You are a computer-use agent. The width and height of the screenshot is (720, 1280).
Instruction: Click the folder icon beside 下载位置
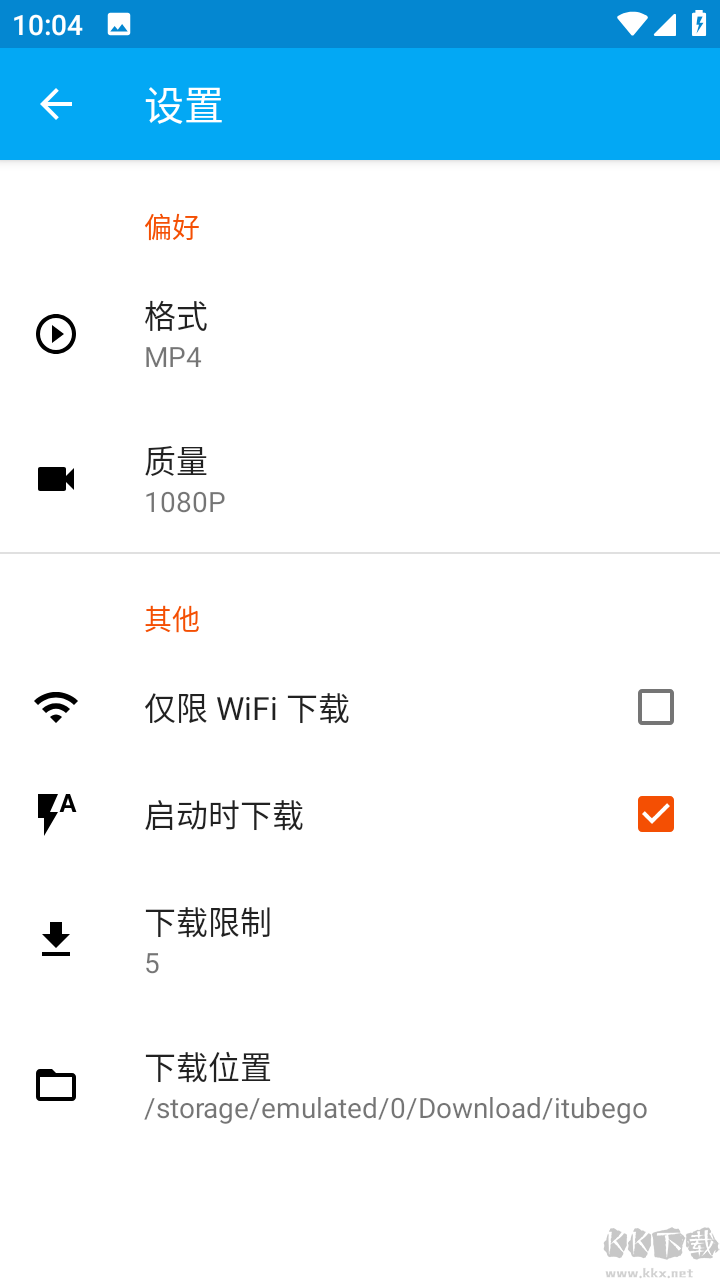tap(56, 1085)
